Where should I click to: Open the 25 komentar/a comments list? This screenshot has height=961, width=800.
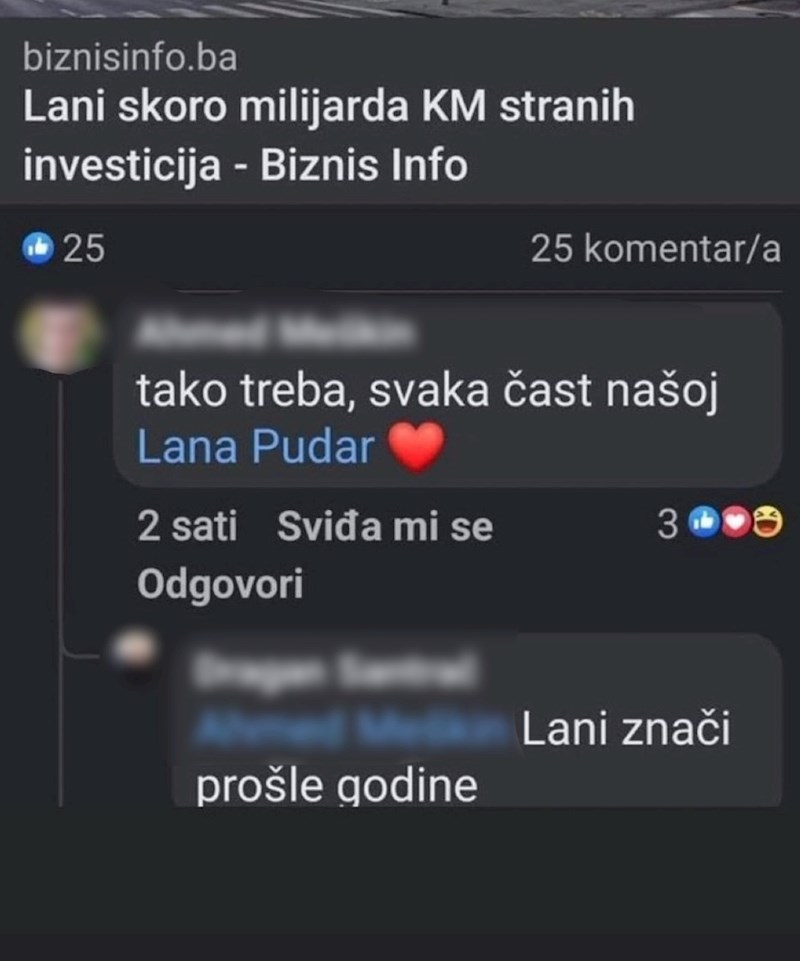654,249
